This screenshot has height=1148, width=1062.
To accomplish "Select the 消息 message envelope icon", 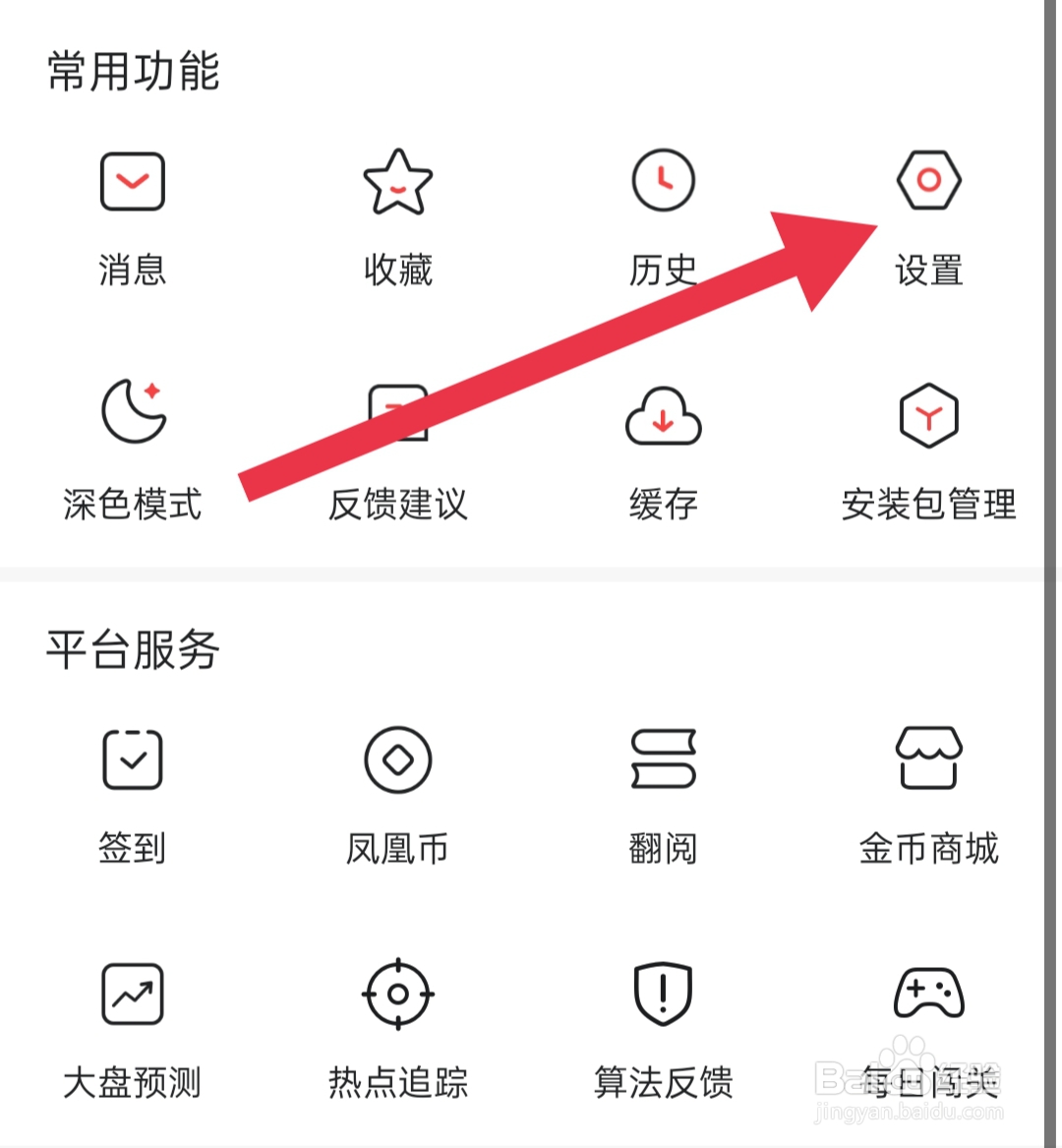I will 132,181.
